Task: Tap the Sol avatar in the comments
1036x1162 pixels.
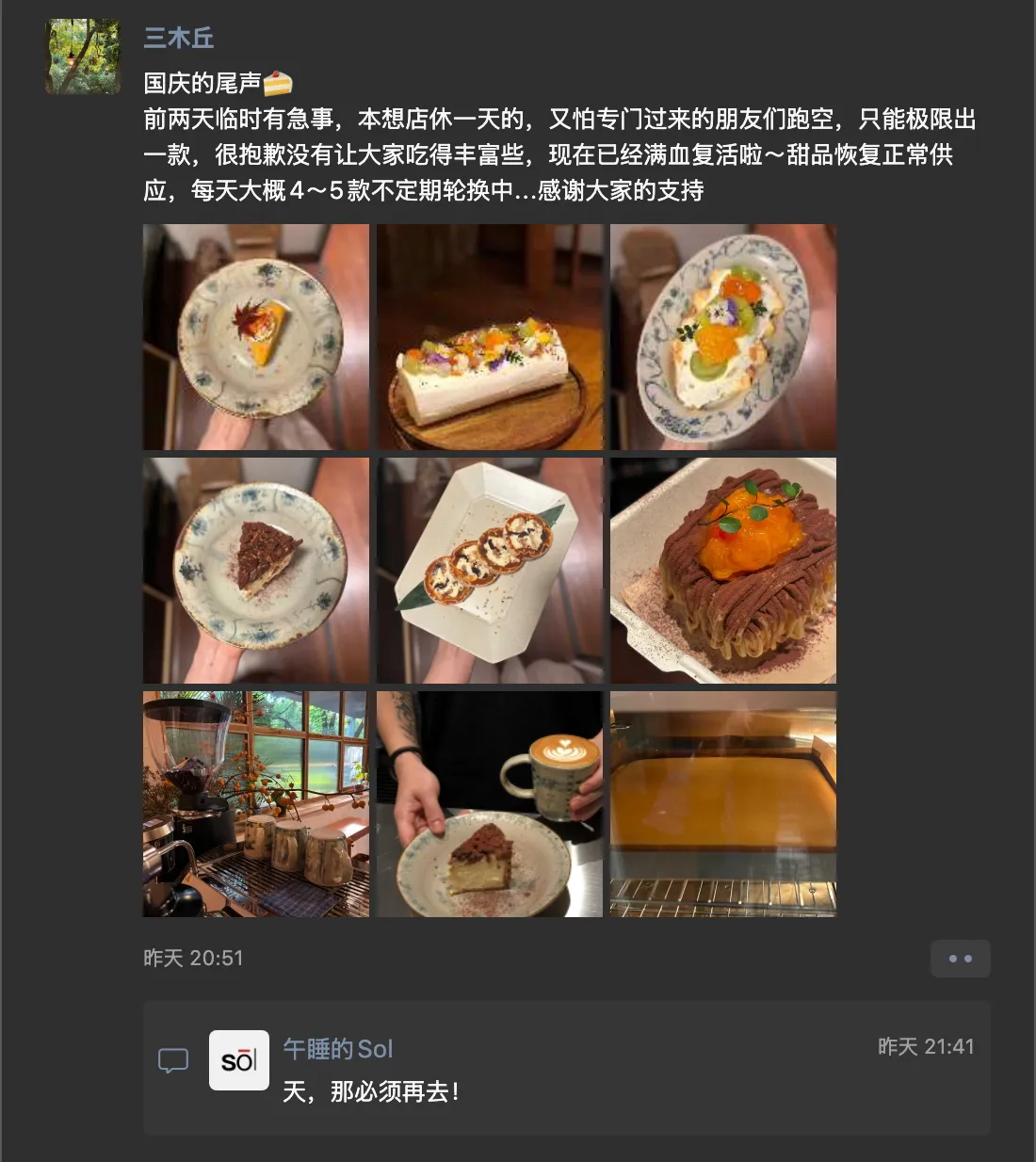Action: click(x=239, y=1060)
